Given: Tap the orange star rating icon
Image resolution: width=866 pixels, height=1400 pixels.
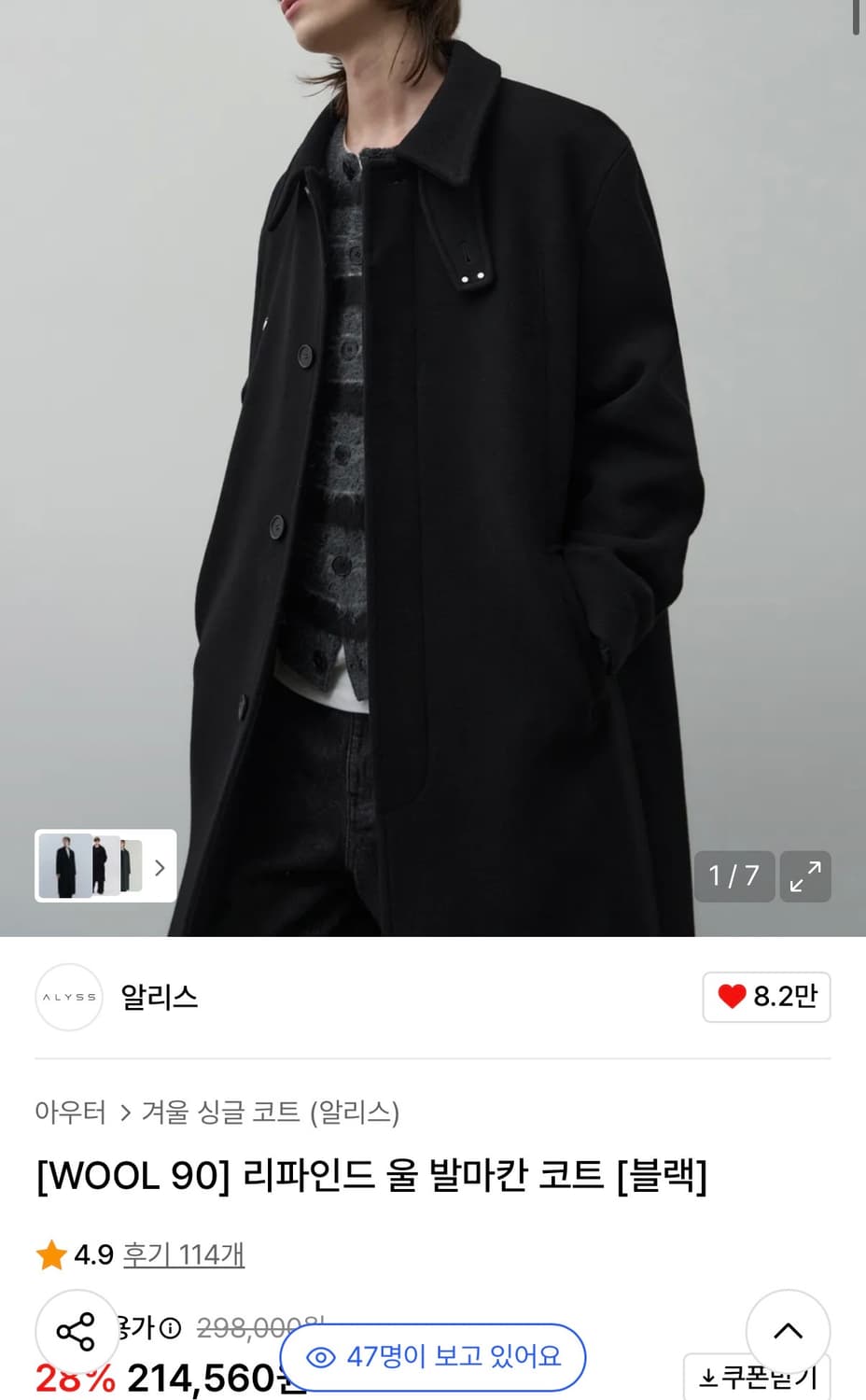Looking at the screenshot, I should click(49, 1257).
